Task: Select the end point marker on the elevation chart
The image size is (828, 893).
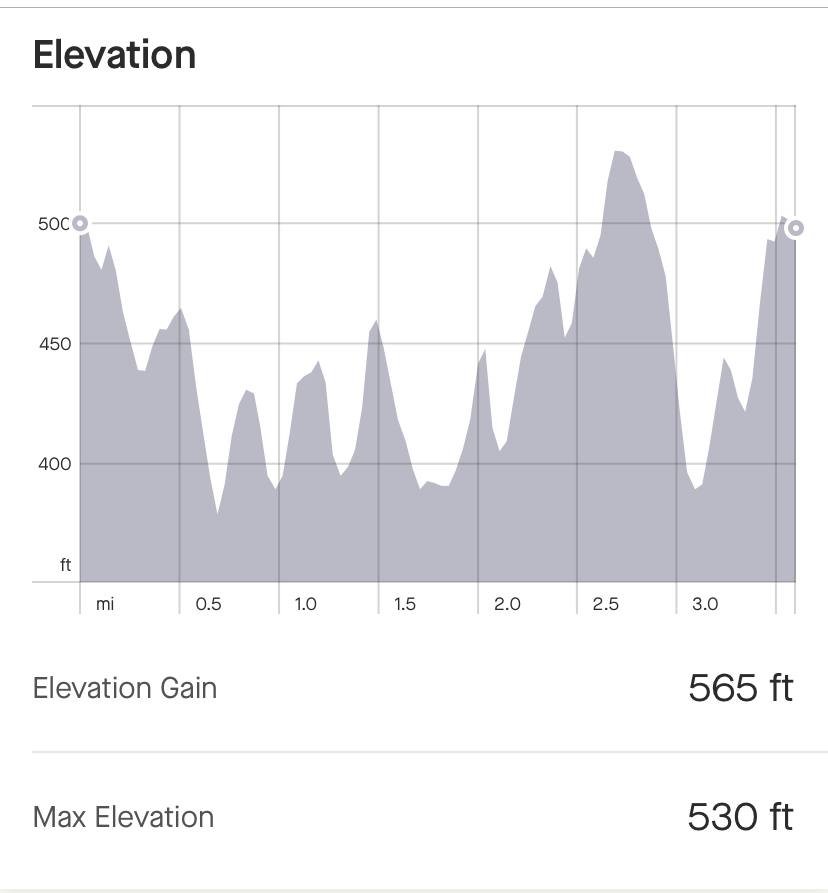Action: (795, 228)
